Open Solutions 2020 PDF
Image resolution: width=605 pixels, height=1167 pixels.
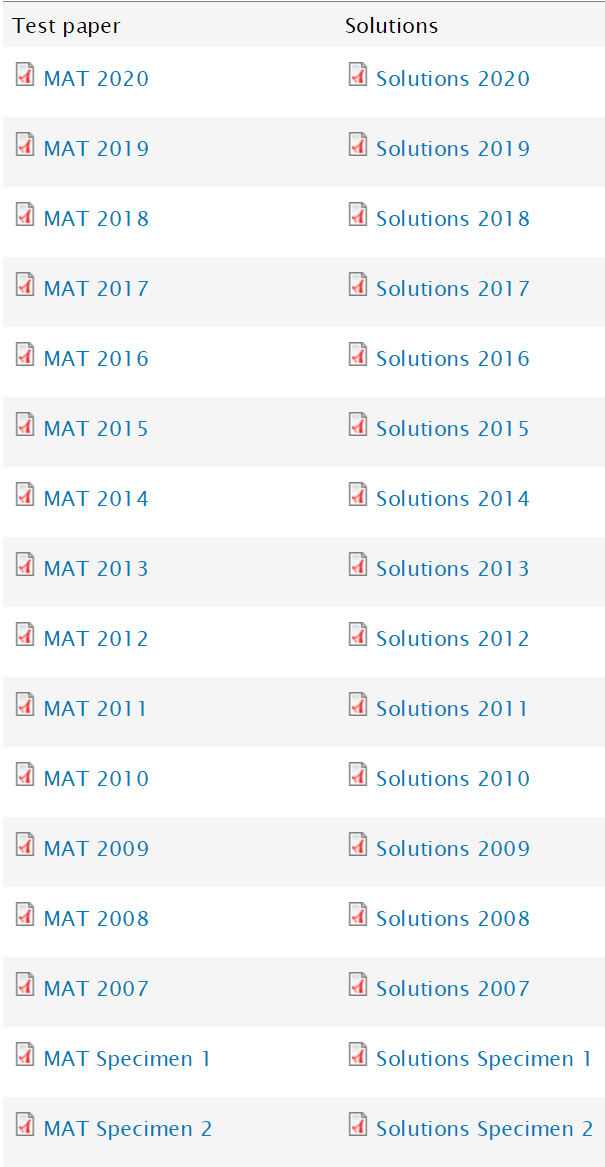point(452,79)
